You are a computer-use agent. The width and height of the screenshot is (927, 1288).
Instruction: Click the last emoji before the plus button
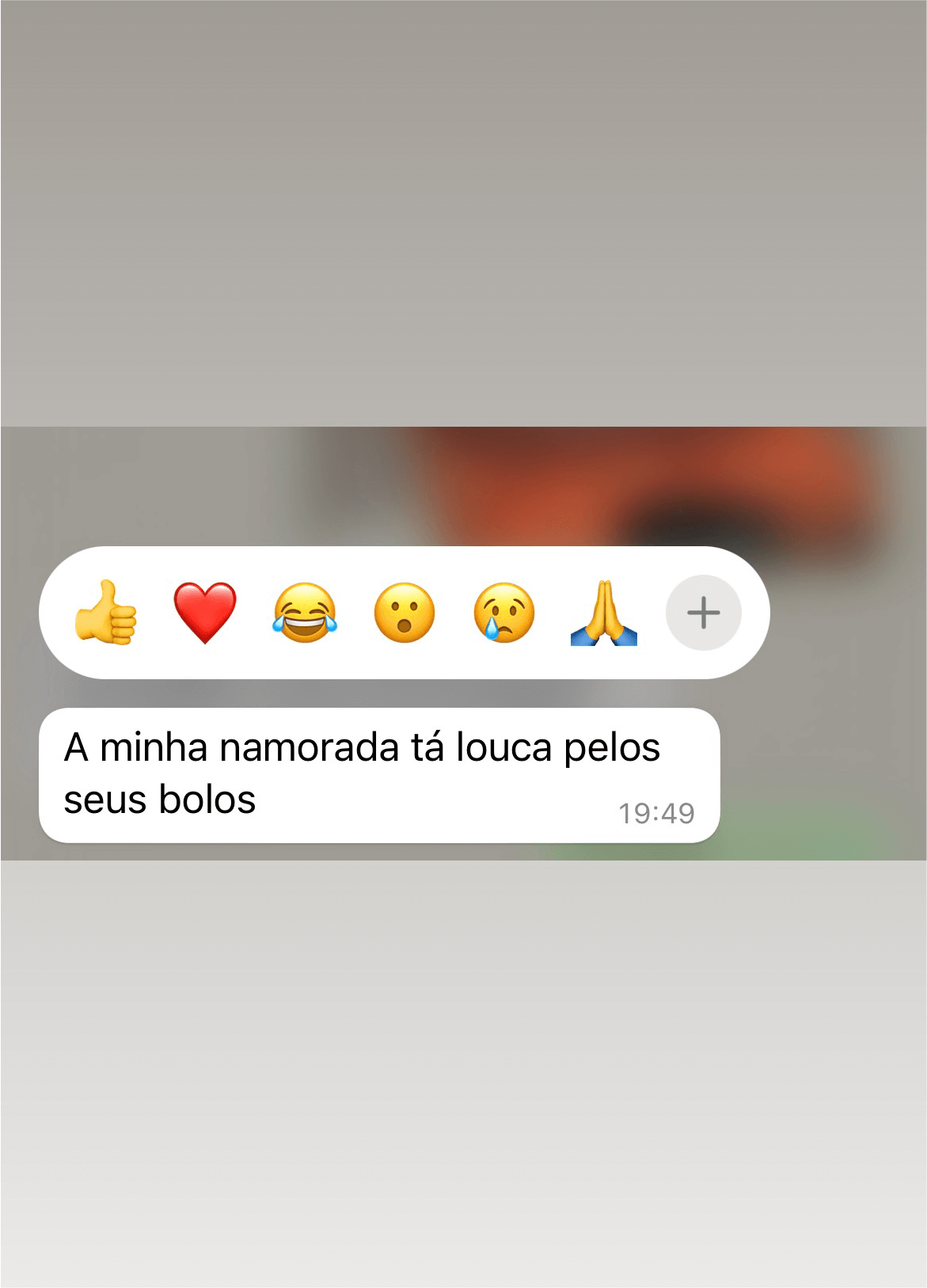(604, 614)
